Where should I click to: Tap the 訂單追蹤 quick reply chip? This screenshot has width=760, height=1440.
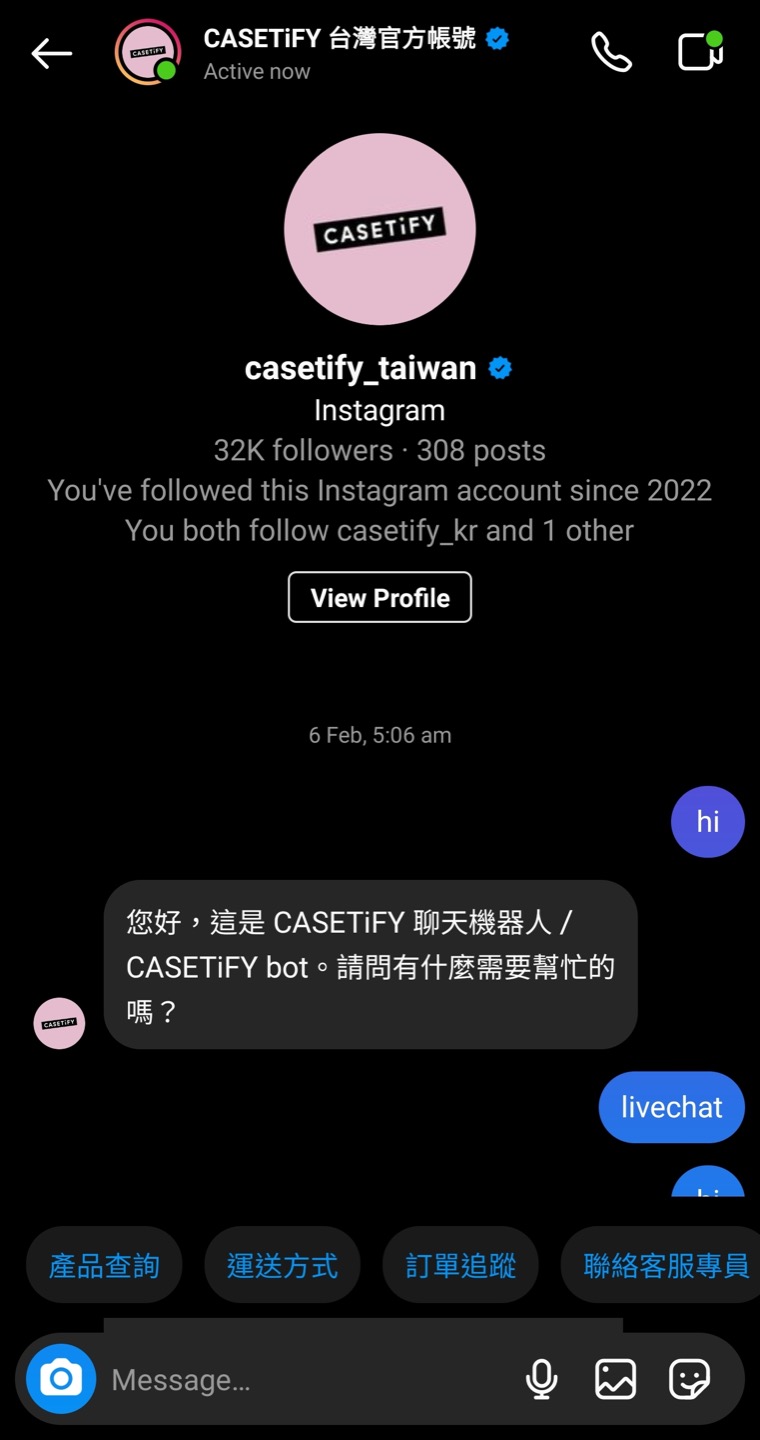(x=461, y=1266)
